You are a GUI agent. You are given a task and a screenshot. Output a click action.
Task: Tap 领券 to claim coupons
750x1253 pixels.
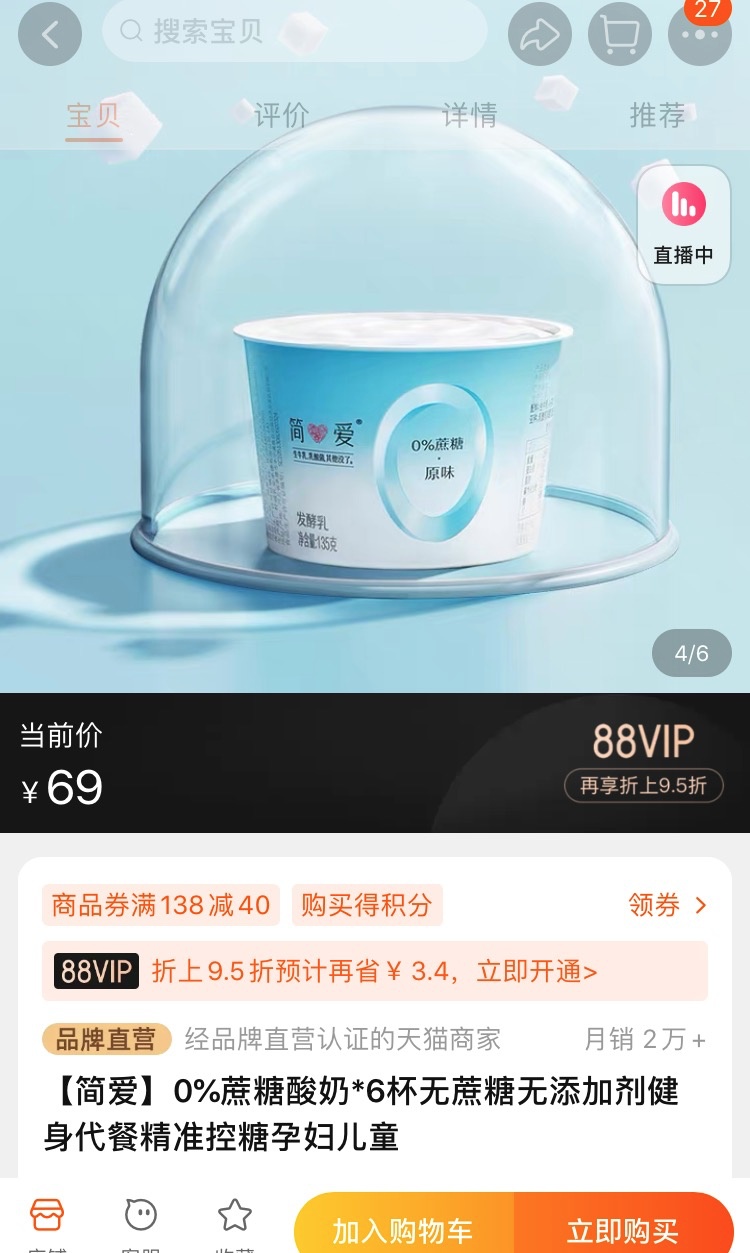tap(667, 905)
